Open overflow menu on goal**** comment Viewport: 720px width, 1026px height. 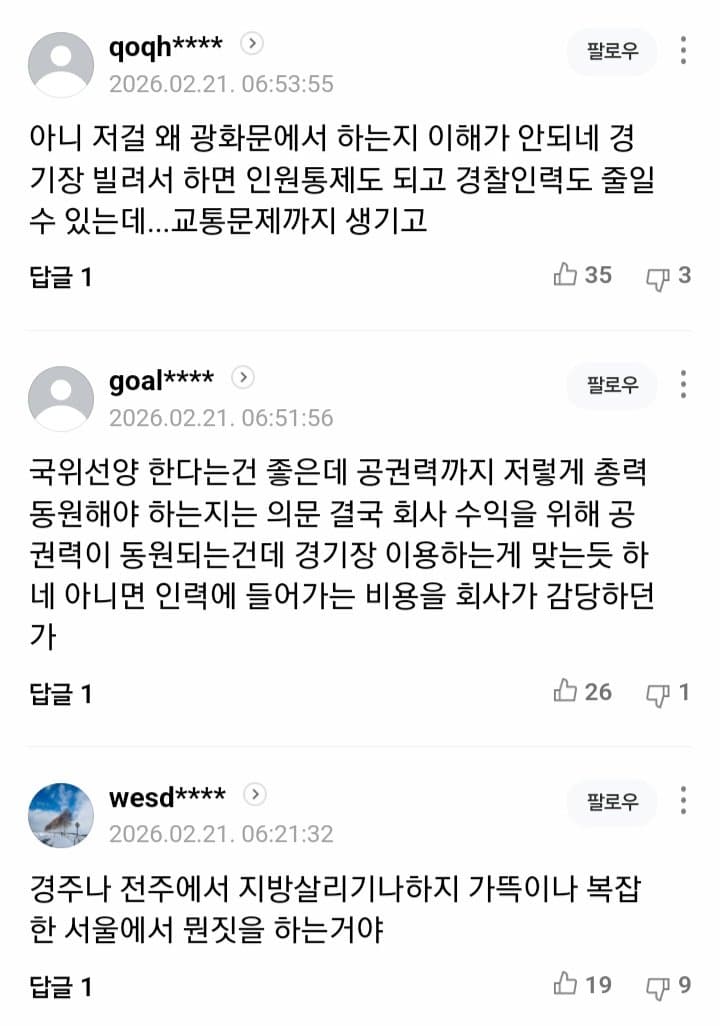pos(684,385)
